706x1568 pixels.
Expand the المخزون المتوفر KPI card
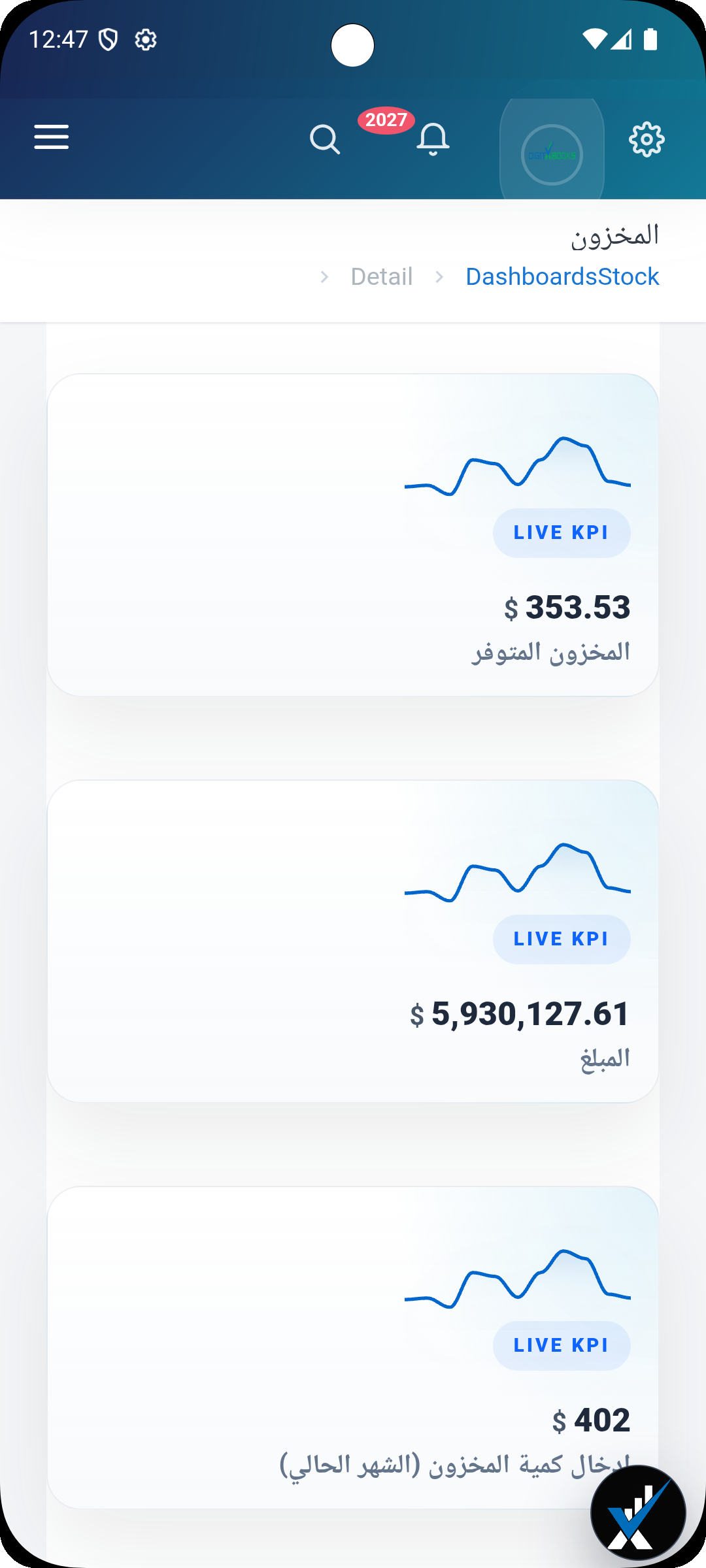[353, 532]
